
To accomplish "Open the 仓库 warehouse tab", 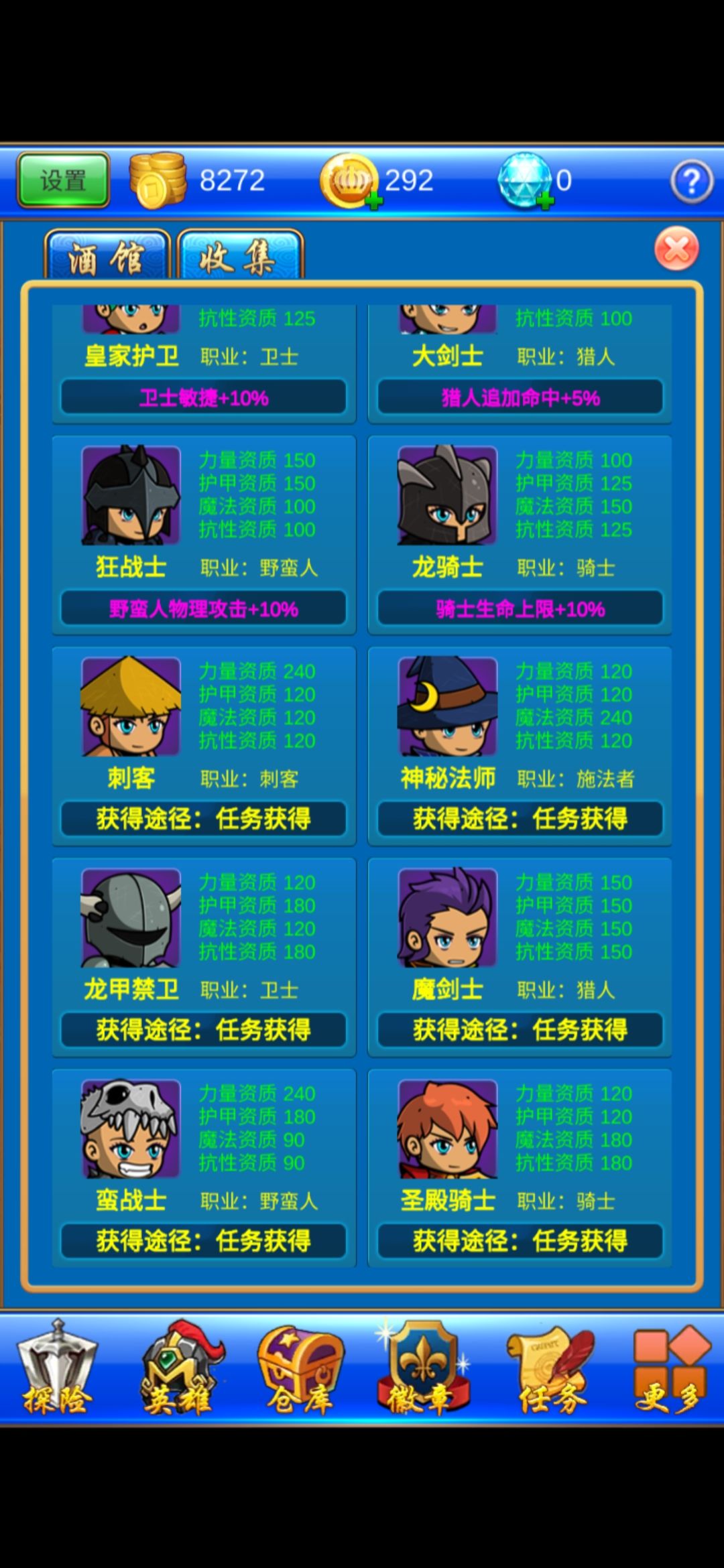I will pyautogui.click(x=300, y=1367).
